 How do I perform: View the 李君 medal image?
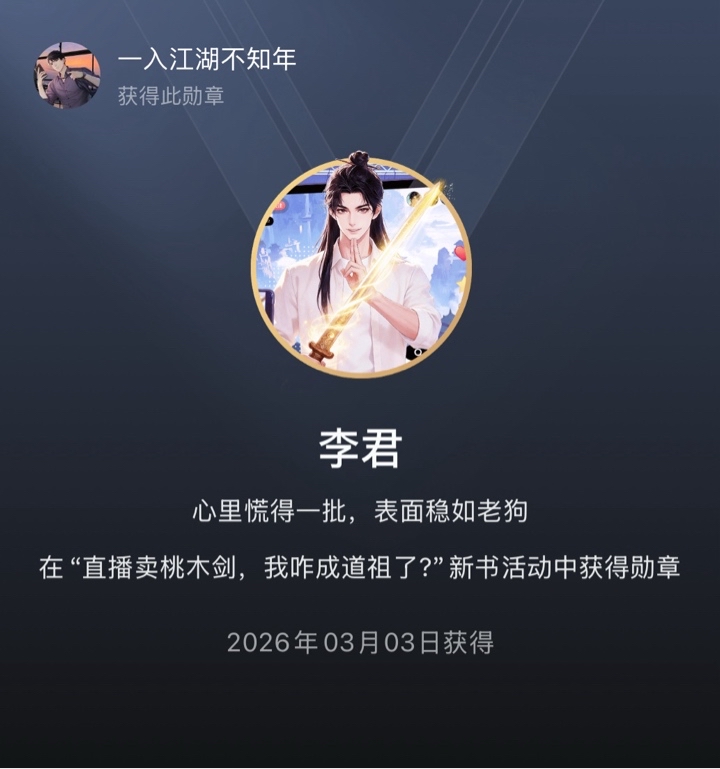pyautogui.click(x=360, y=268)
